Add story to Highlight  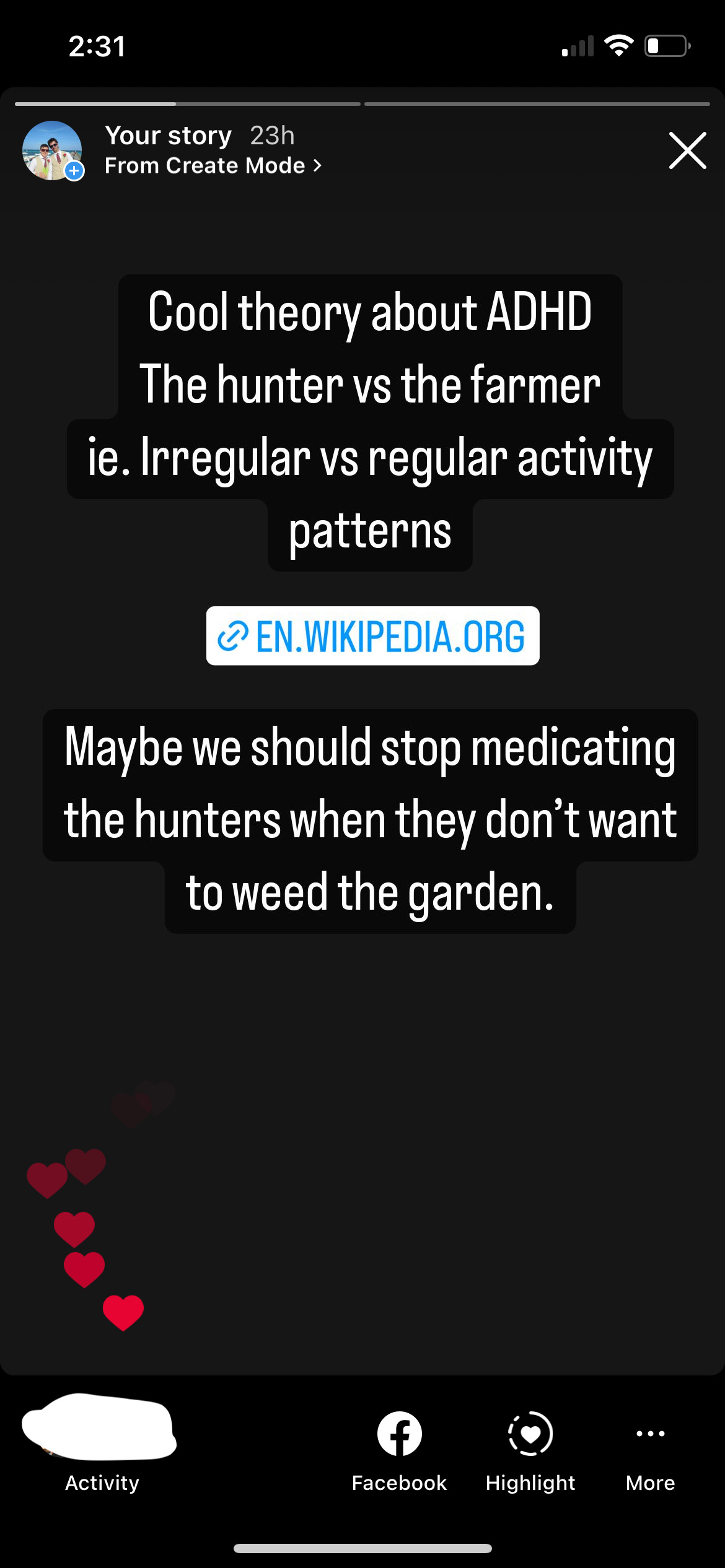[x=530, y=1450]
